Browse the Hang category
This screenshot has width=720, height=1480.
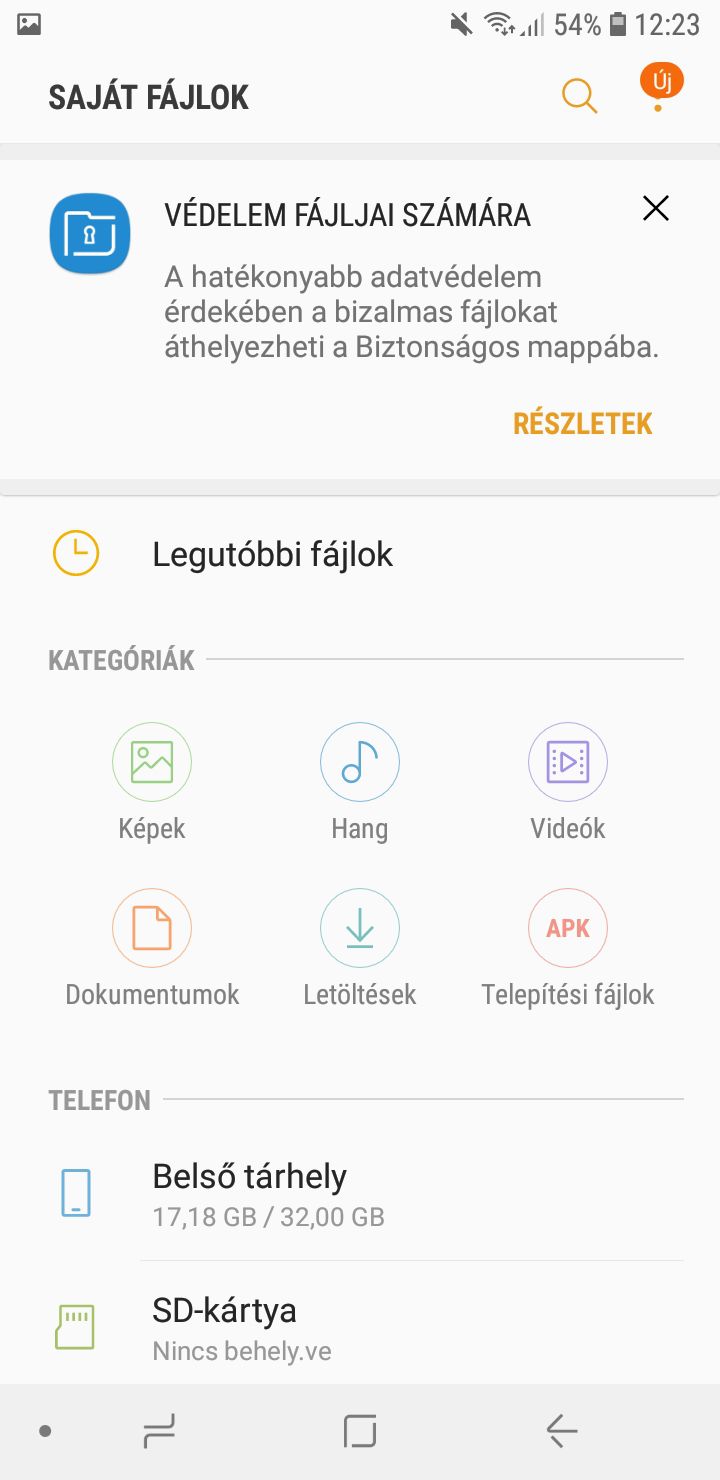pyautogui.click(x=360, y=782)
